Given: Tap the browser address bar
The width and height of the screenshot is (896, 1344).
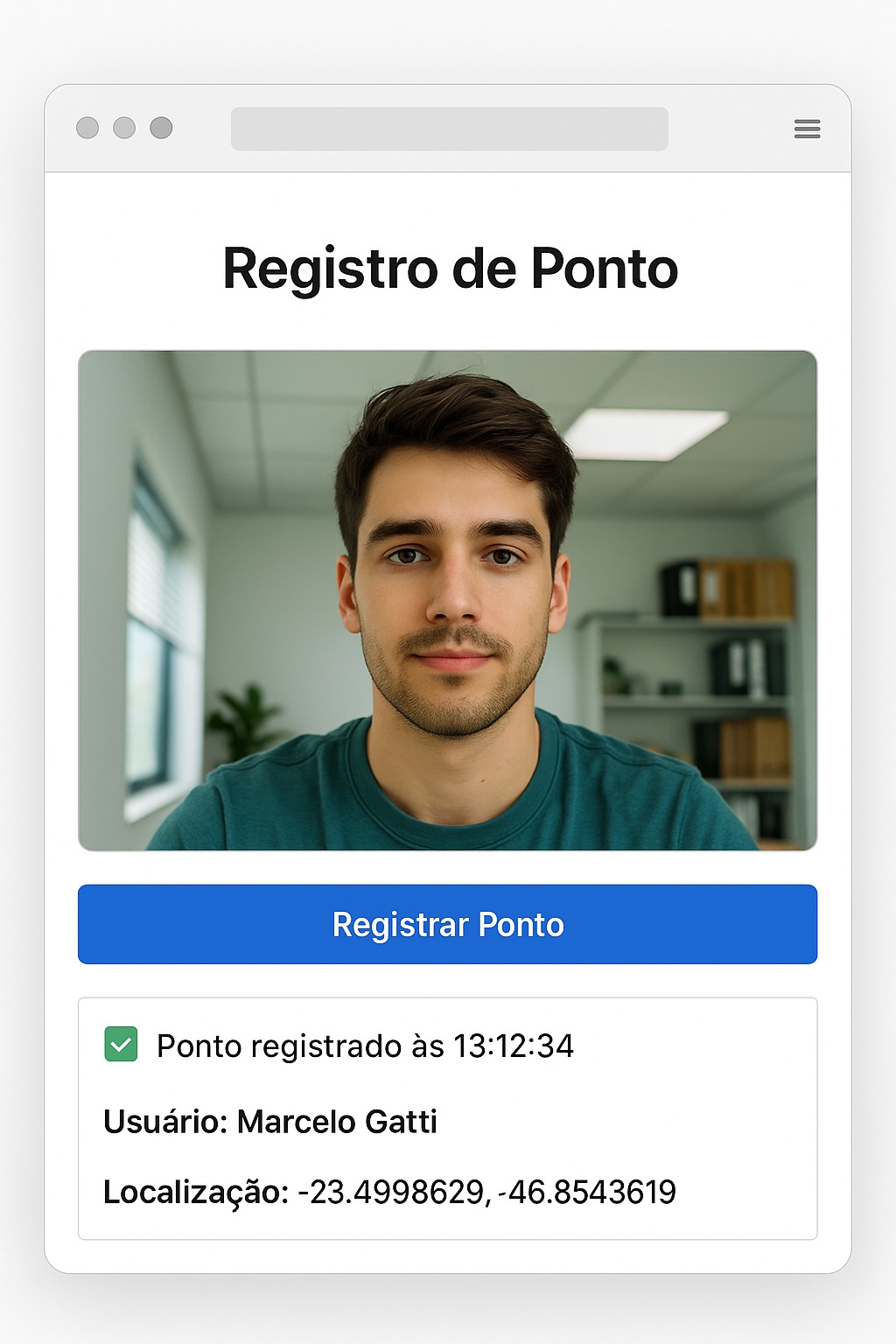Looking at the screenshot, I should click(449, 129).
